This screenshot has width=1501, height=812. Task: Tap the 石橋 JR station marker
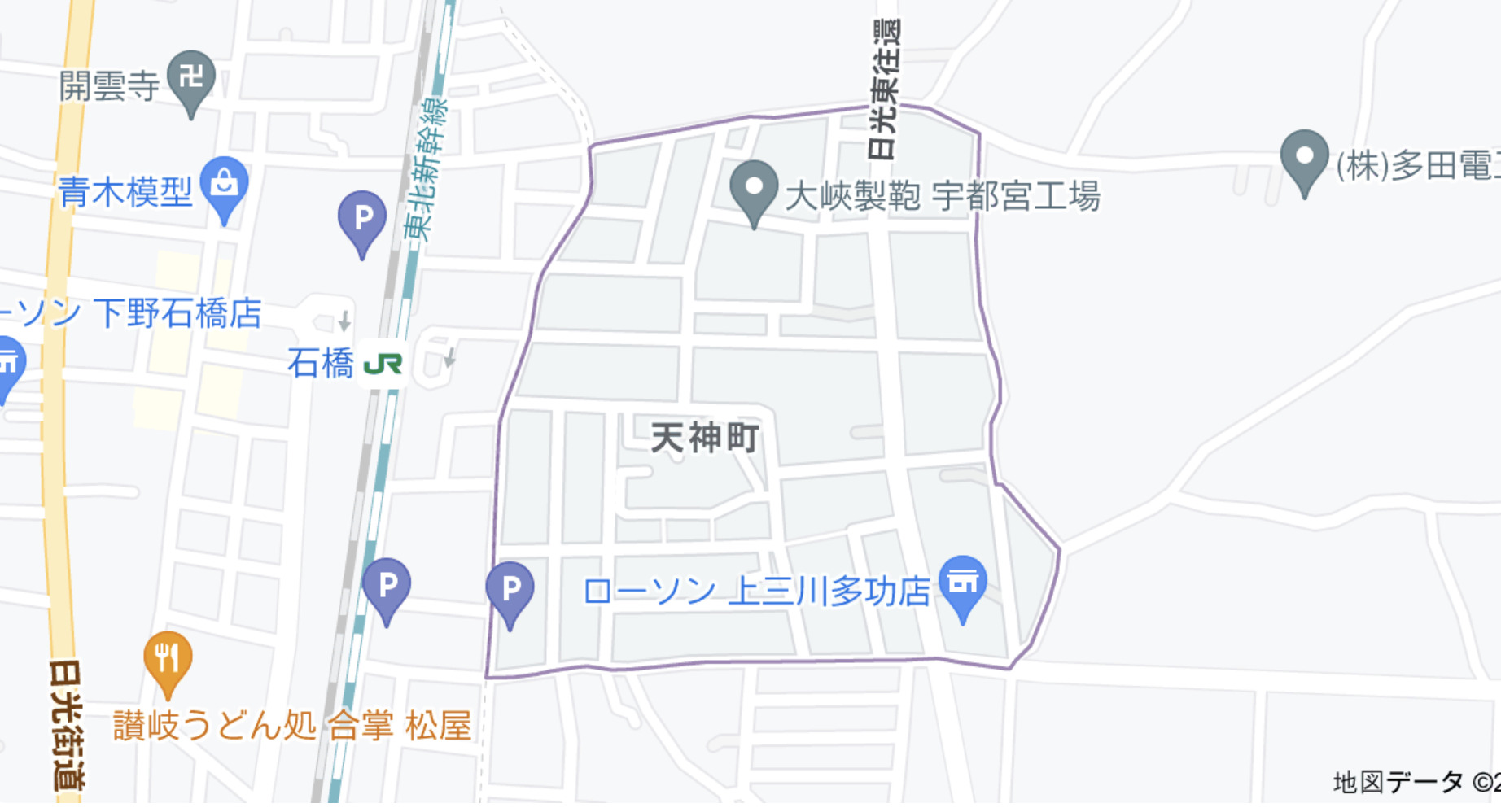383,364
